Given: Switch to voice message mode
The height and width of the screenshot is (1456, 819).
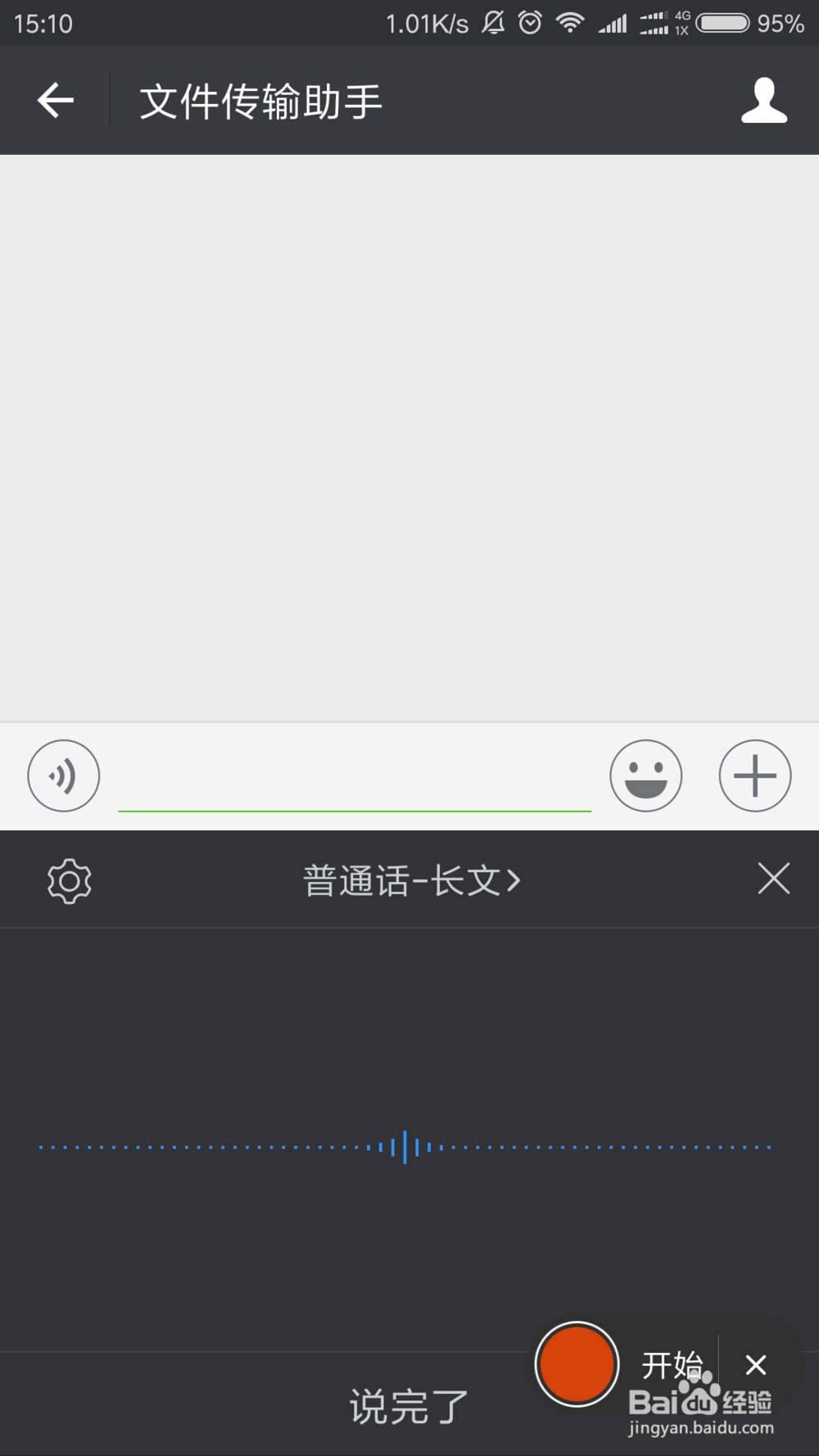Looking at the screenshot, I should [64, 775].
